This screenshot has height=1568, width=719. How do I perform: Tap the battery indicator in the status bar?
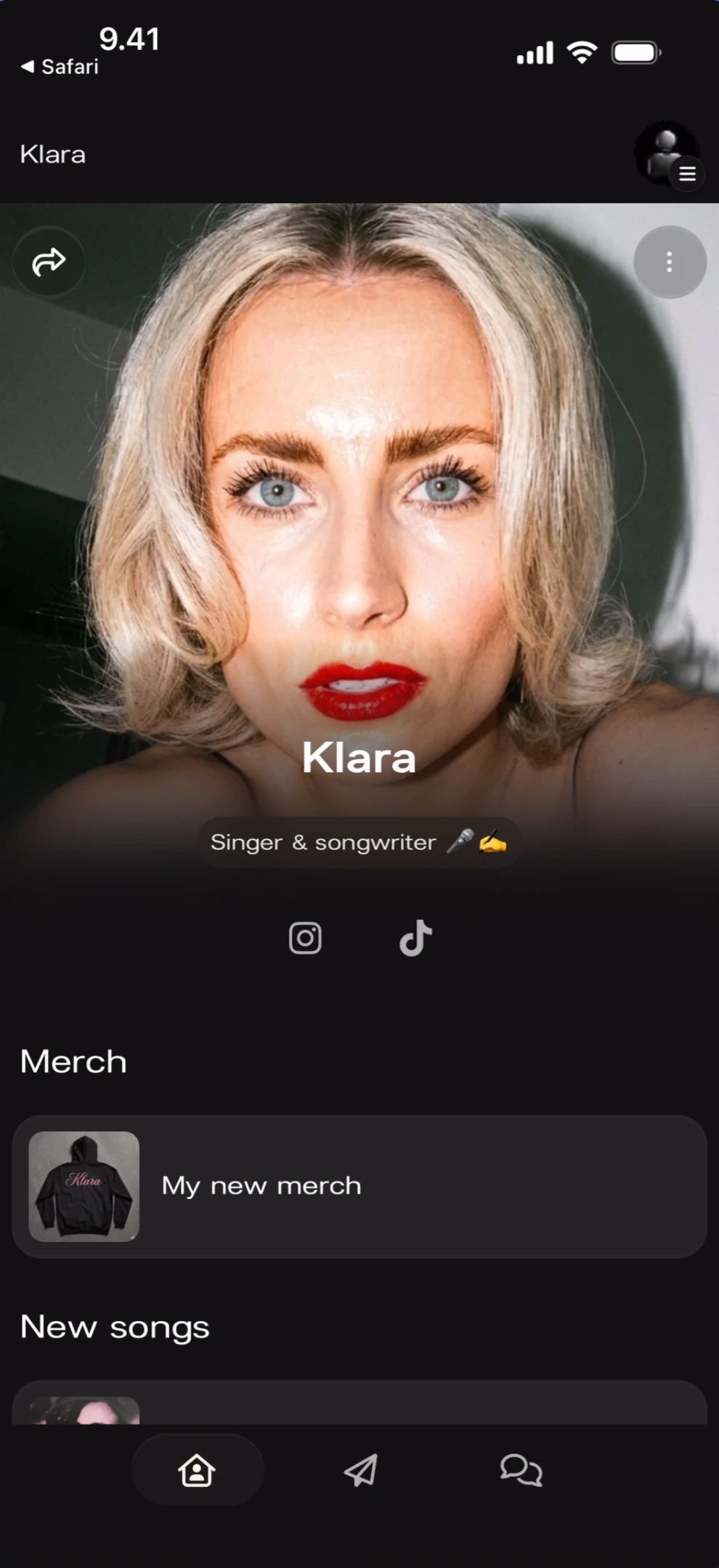point(635,52)
